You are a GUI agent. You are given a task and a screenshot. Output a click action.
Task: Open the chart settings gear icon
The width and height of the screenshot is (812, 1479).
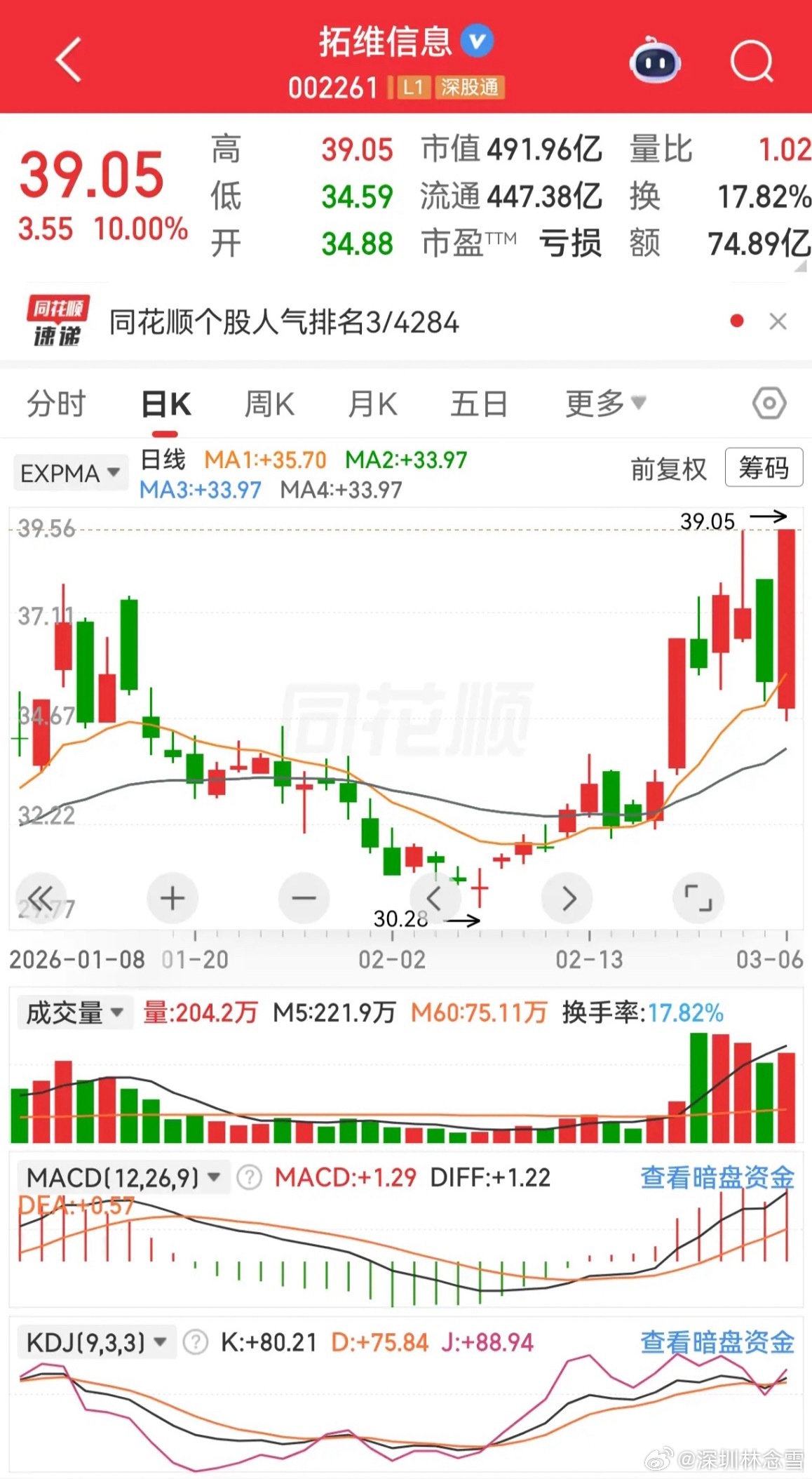coord(771,403)
